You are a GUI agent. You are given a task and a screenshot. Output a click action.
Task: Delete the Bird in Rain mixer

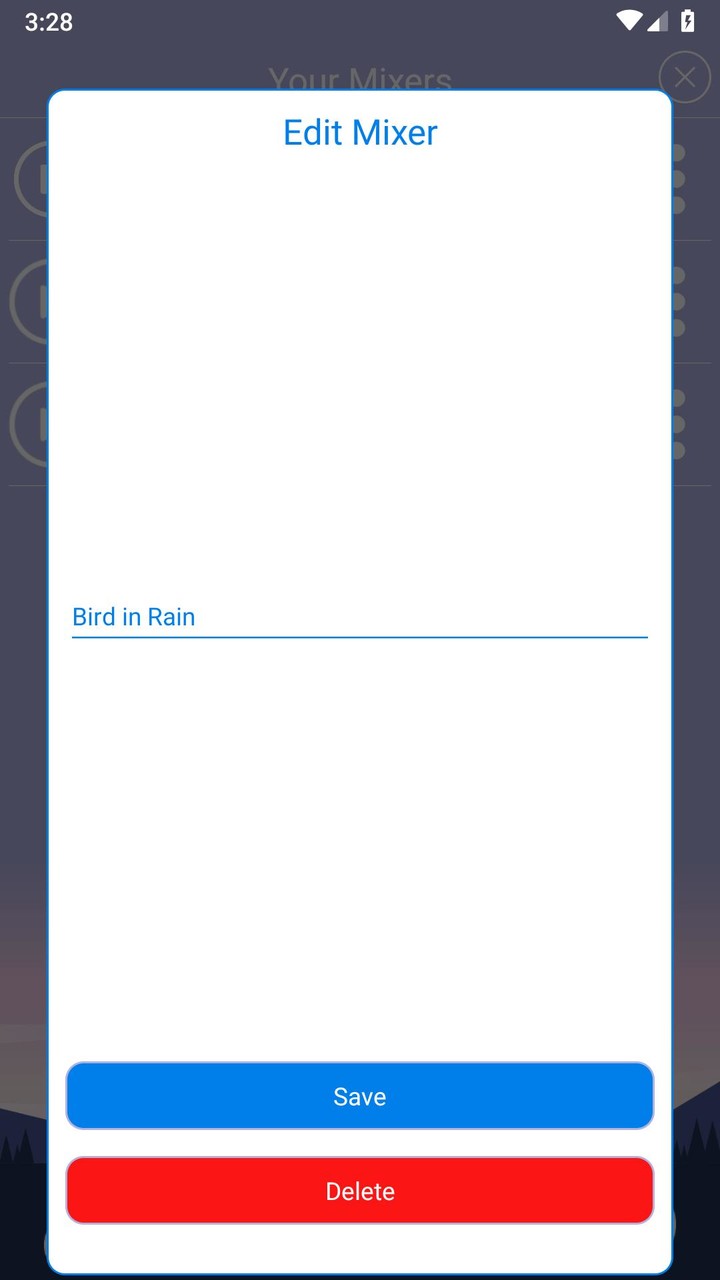[x=360, y=1190]
